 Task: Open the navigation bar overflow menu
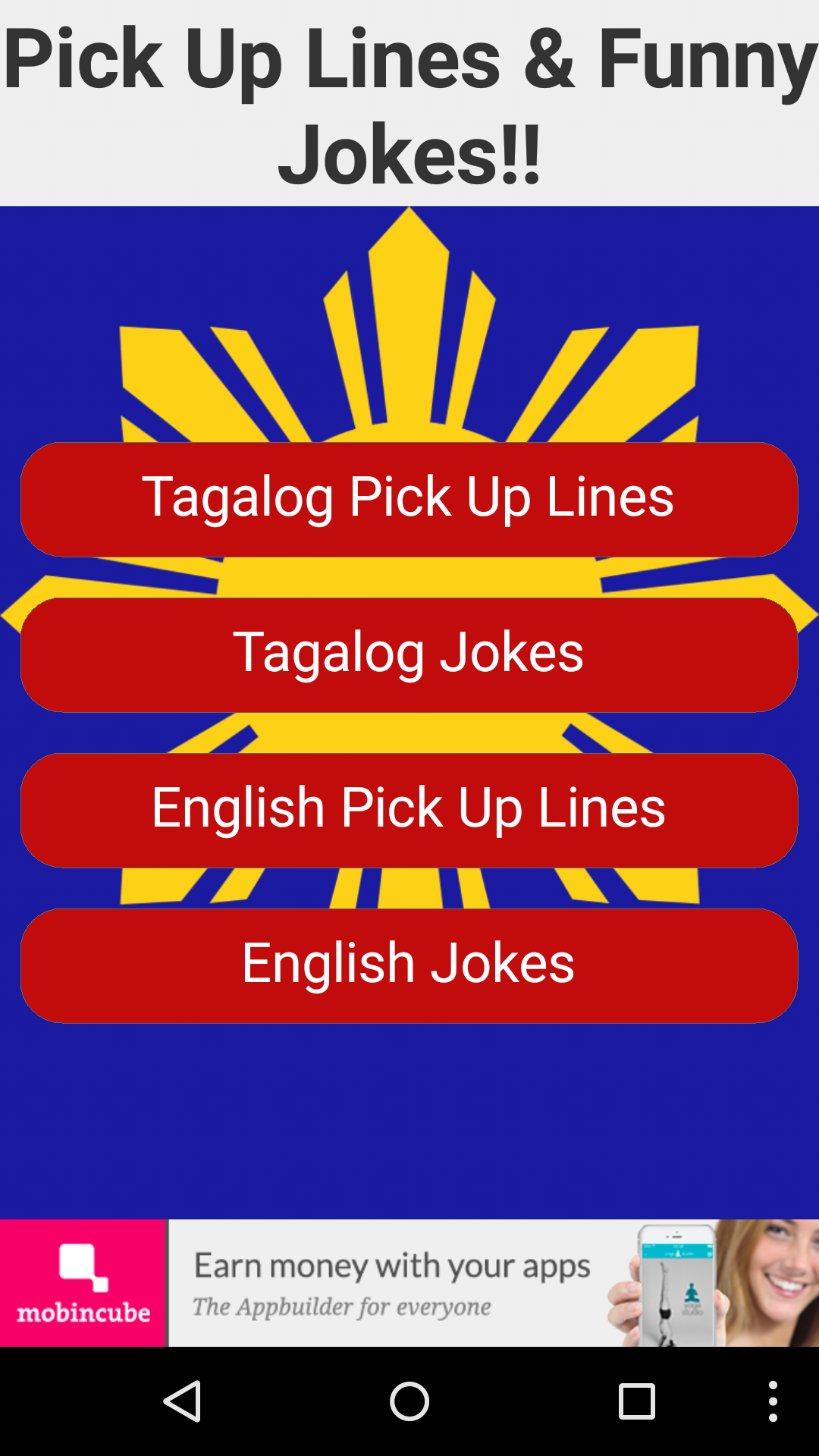tap(772, 1401)
